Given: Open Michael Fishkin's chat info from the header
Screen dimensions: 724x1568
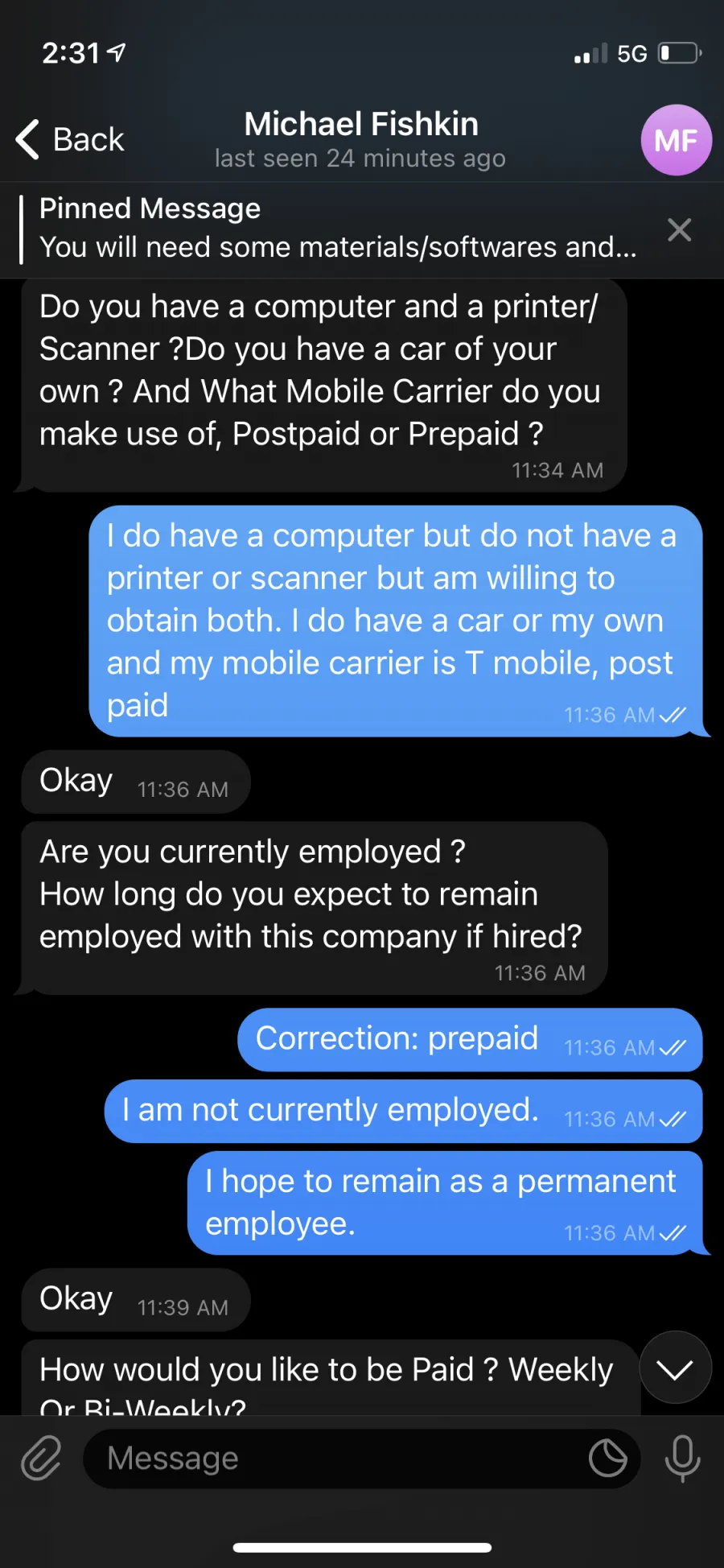Looking at the screenshot, I should [x=361, y=139].
